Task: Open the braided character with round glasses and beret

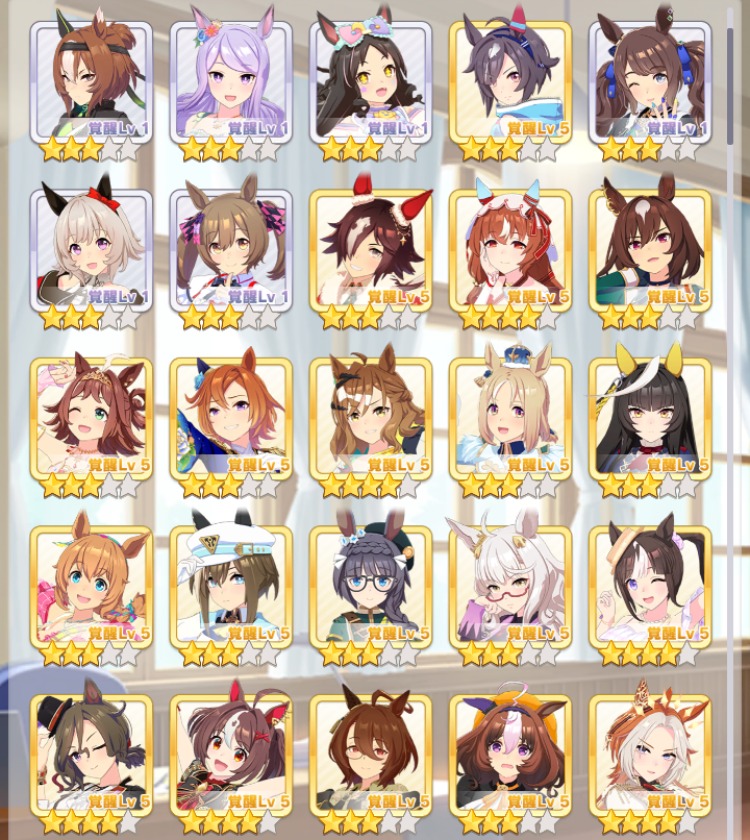Action: coord(371,584)
